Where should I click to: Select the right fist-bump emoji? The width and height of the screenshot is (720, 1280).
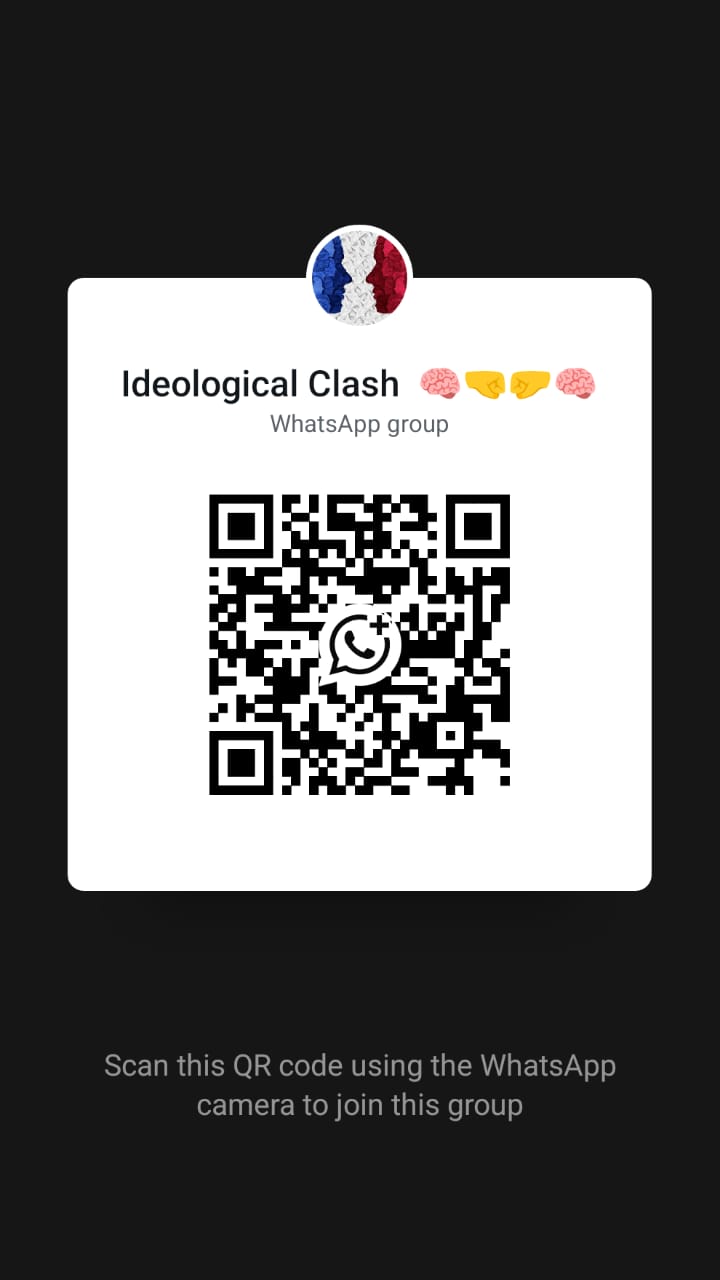tap(531, 384)
